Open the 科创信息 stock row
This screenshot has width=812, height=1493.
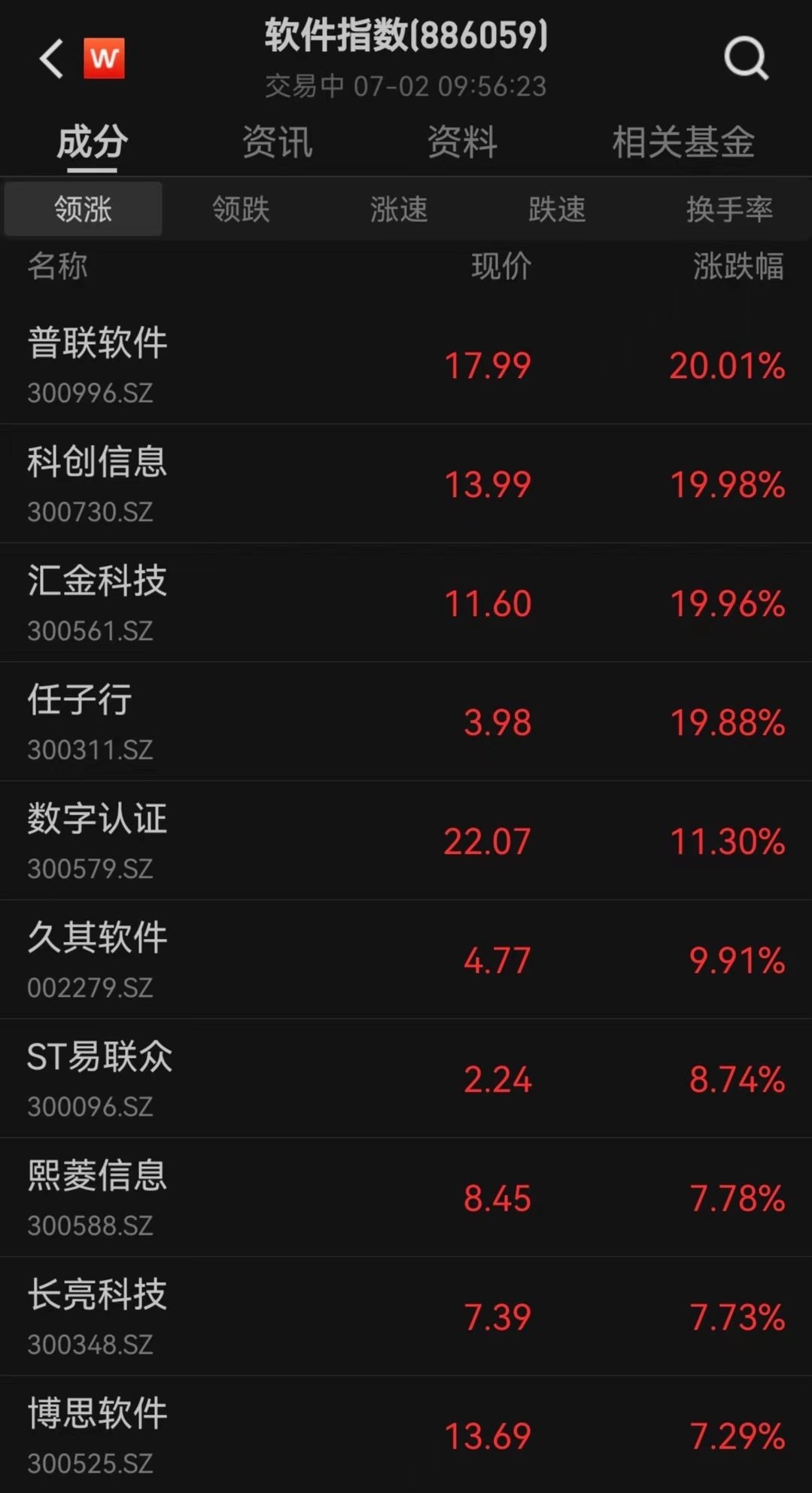coord(406,484)
